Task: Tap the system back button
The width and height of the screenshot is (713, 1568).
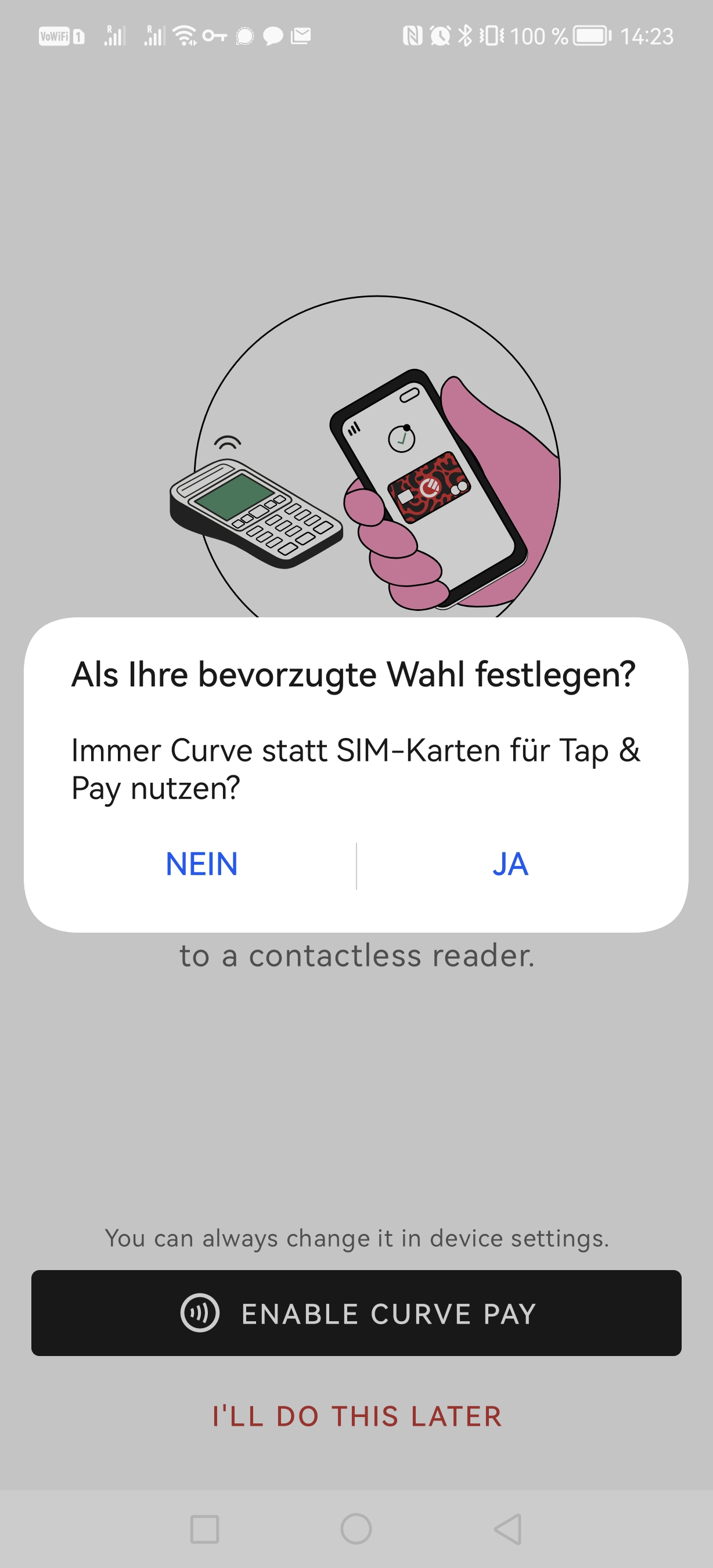Action: 508,1529
